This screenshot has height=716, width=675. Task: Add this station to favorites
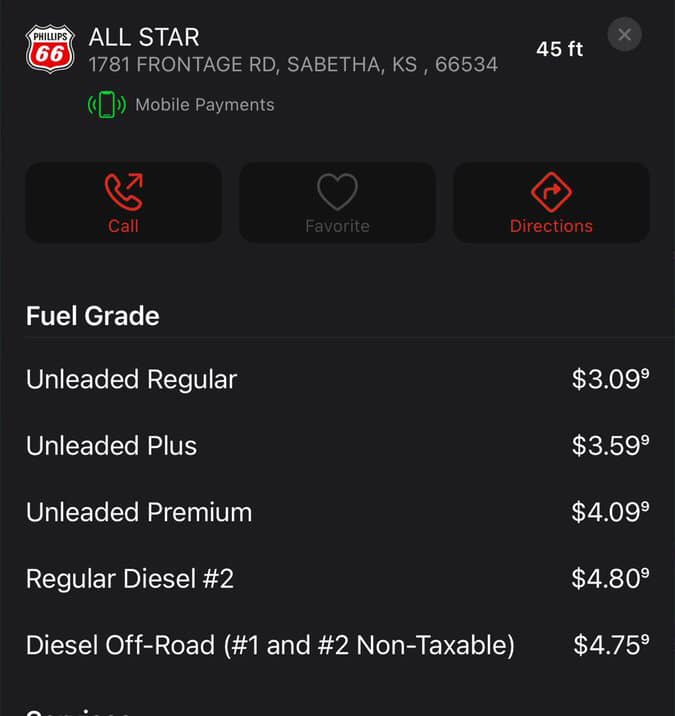[x=338, y=202]
